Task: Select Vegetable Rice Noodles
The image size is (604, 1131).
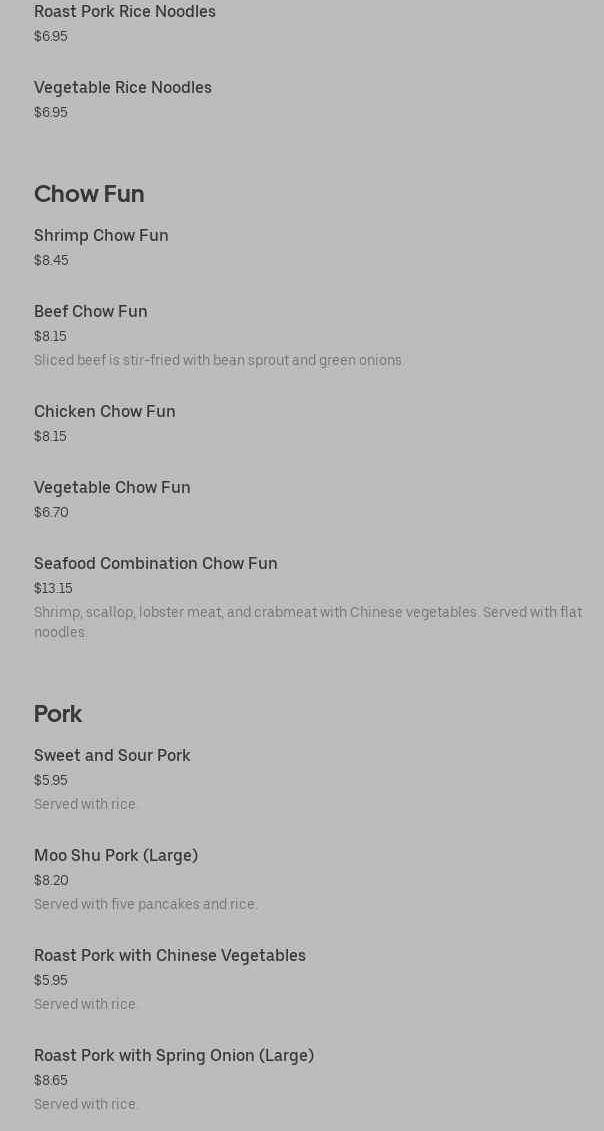Action: tap(123, 88)
